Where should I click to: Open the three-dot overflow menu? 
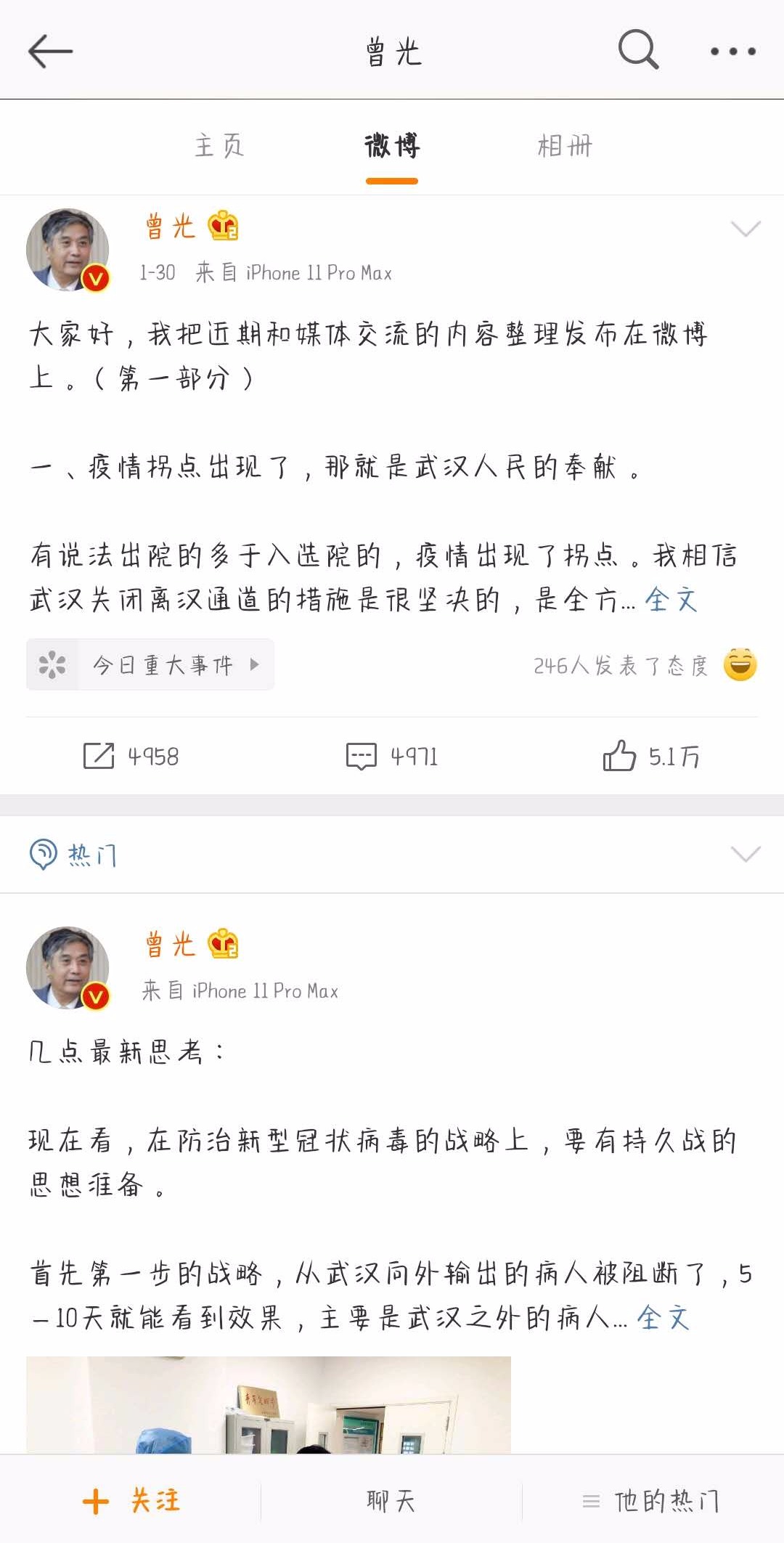(x=732, y=51)
